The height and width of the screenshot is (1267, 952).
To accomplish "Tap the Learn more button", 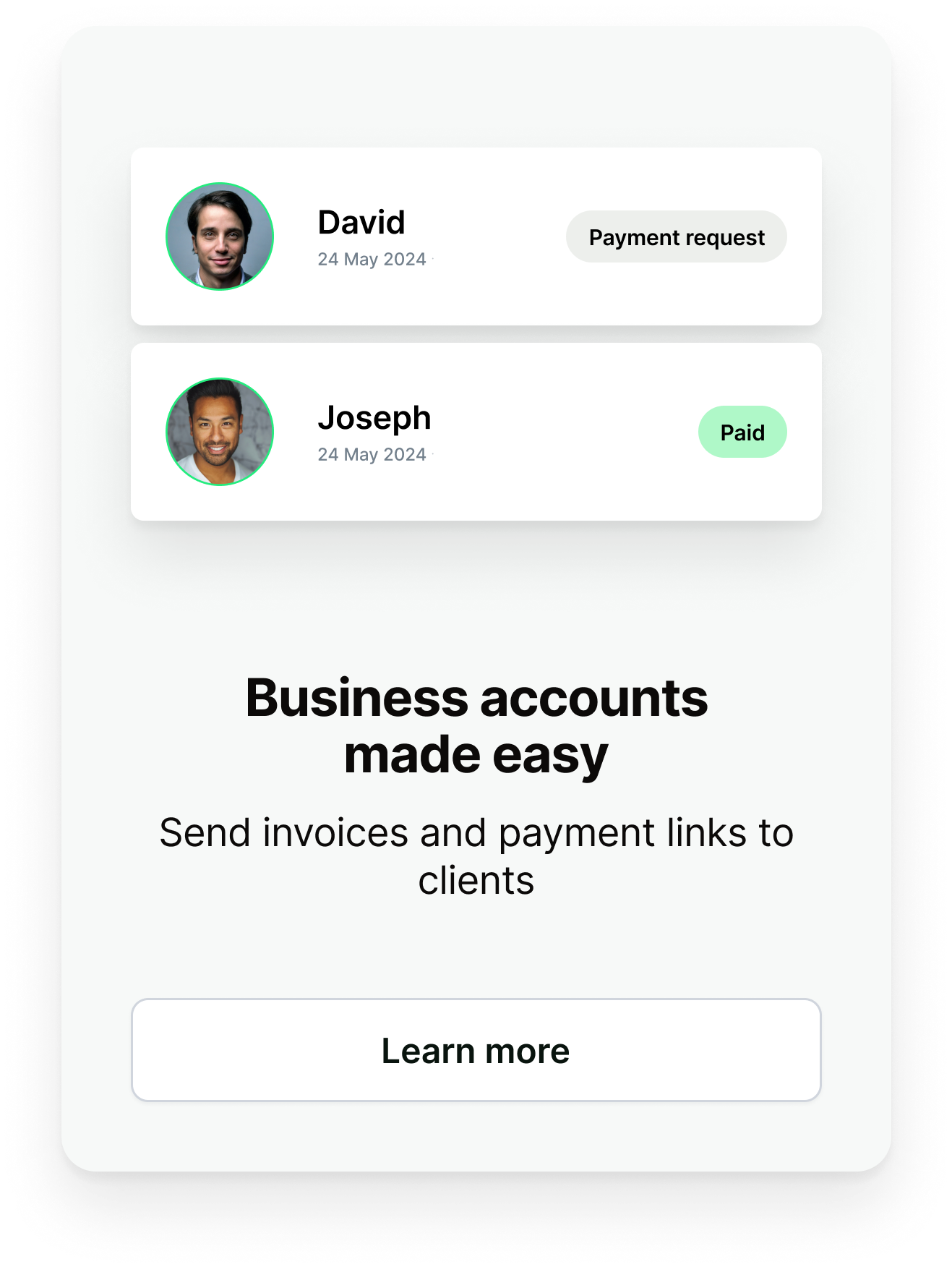I will (x=476, y=1050).
